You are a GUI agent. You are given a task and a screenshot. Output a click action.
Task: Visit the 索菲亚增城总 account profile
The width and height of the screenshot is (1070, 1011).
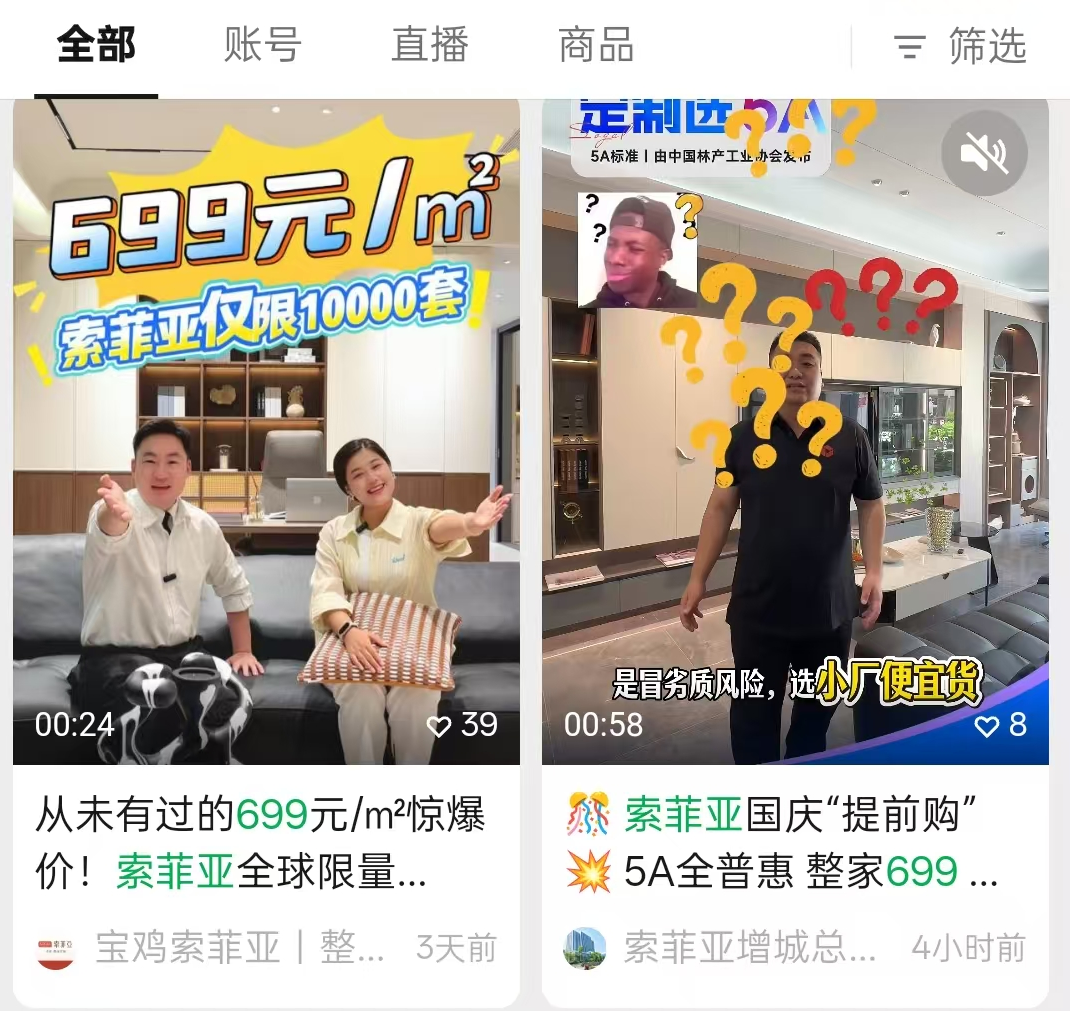pos(720,948)
